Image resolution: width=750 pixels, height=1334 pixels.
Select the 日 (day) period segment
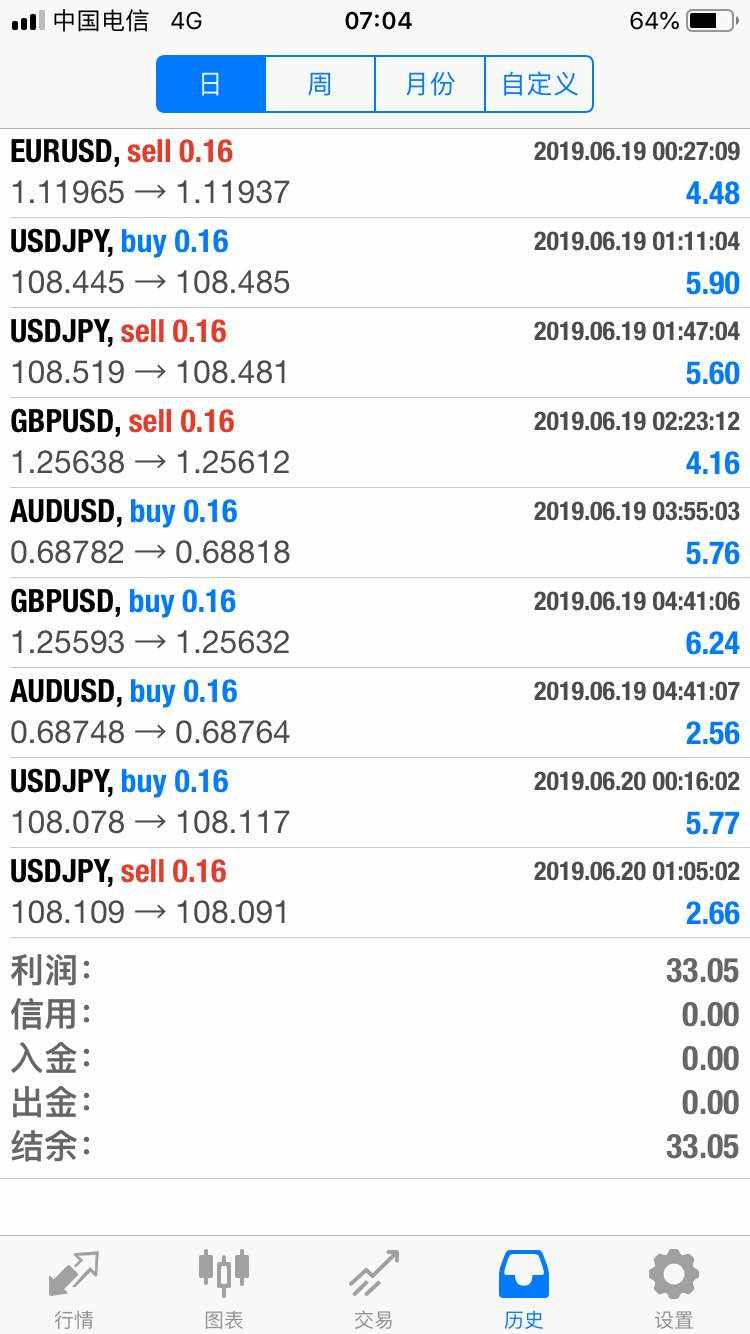point(211,84)
